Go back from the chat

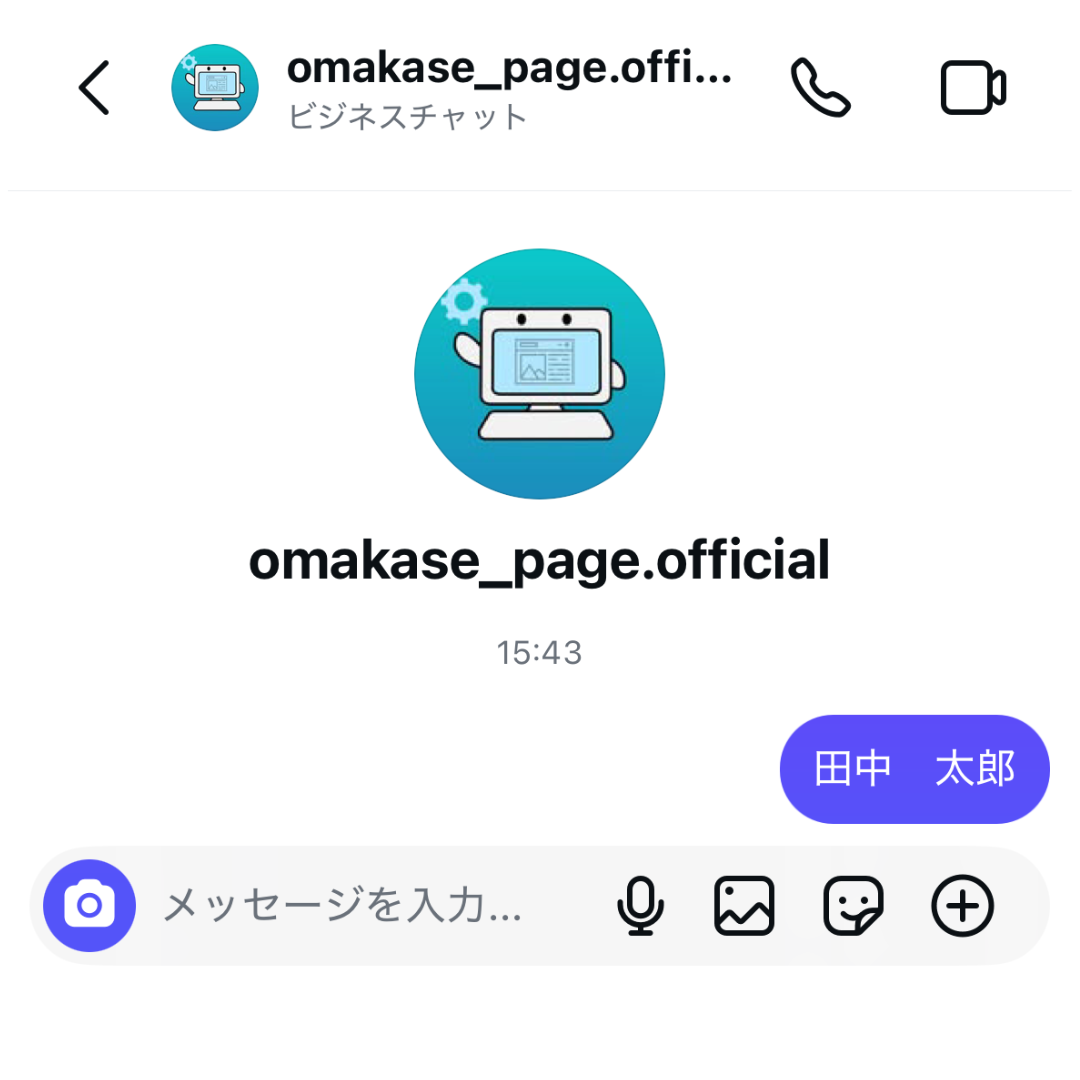pos(94,88)
